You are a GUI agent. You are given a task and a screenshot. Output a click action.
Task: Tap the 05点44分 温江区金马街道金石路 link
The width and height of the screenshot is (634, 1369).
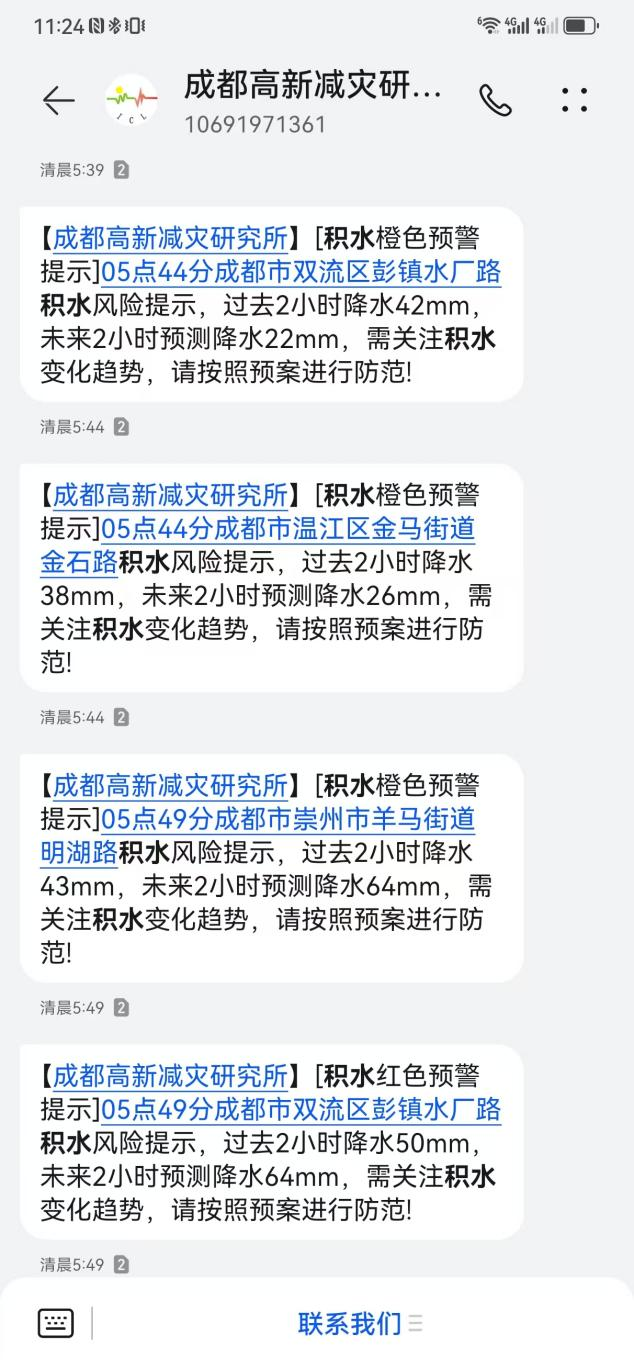(288, 529)
